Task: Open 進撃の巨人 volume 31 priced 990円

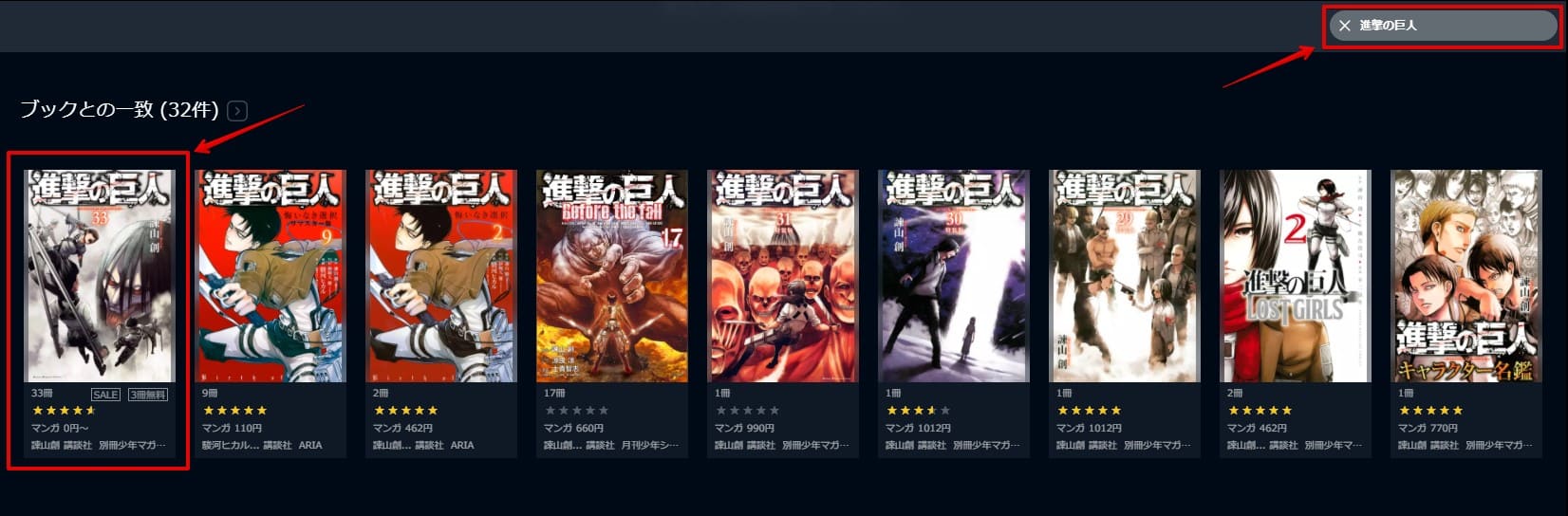Action: pyautogui.click(x=783, y=276)
